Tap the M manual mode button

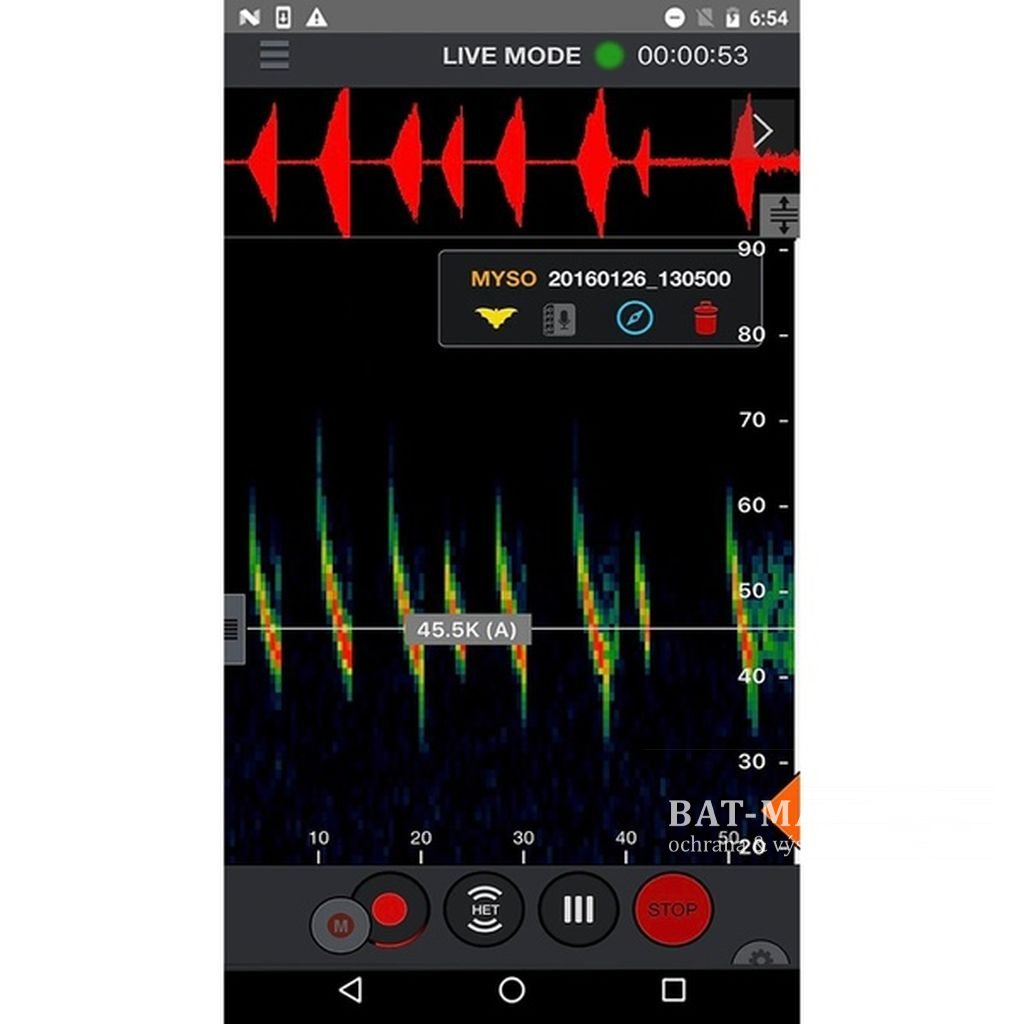(340, 926)
